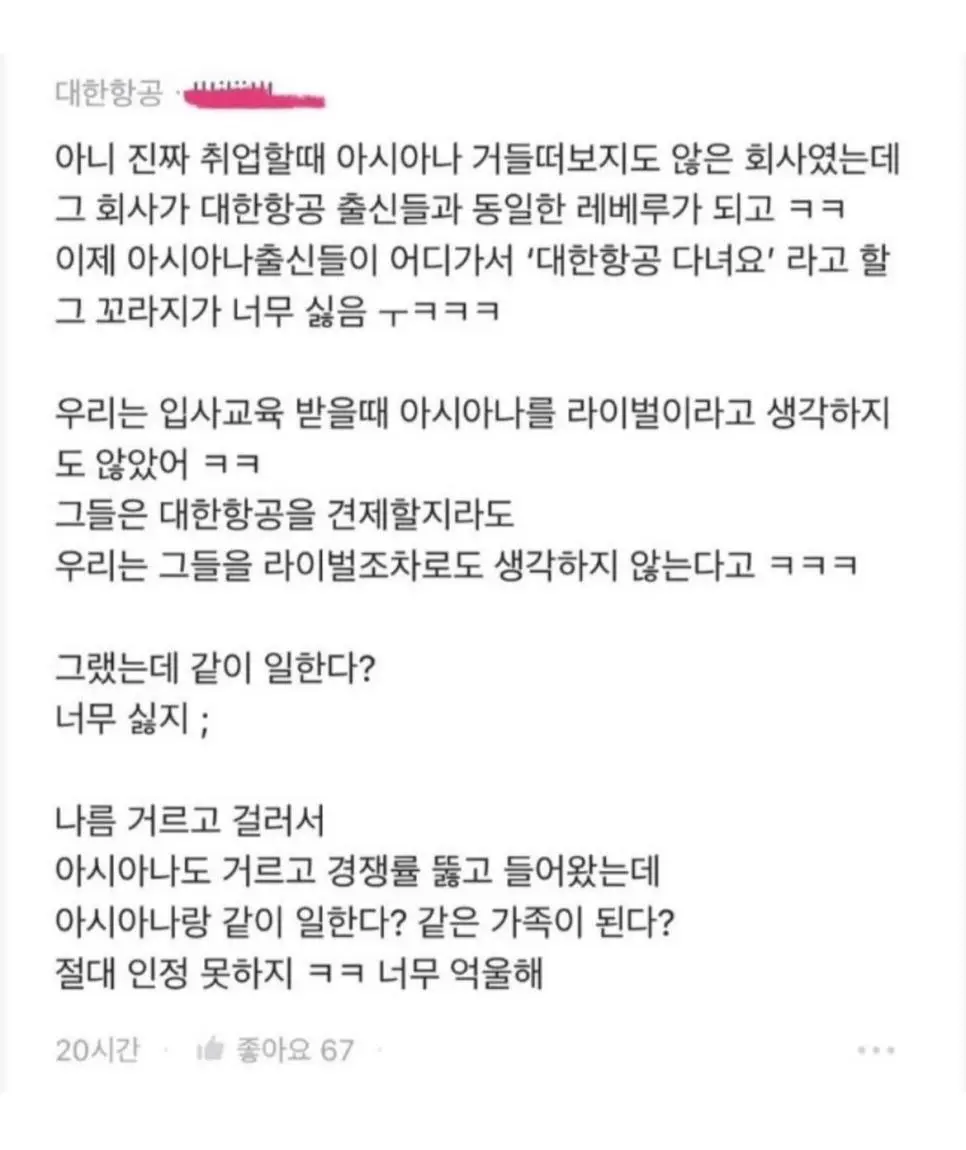Open the comment's three-dot overflow menu

(876, 1050)
